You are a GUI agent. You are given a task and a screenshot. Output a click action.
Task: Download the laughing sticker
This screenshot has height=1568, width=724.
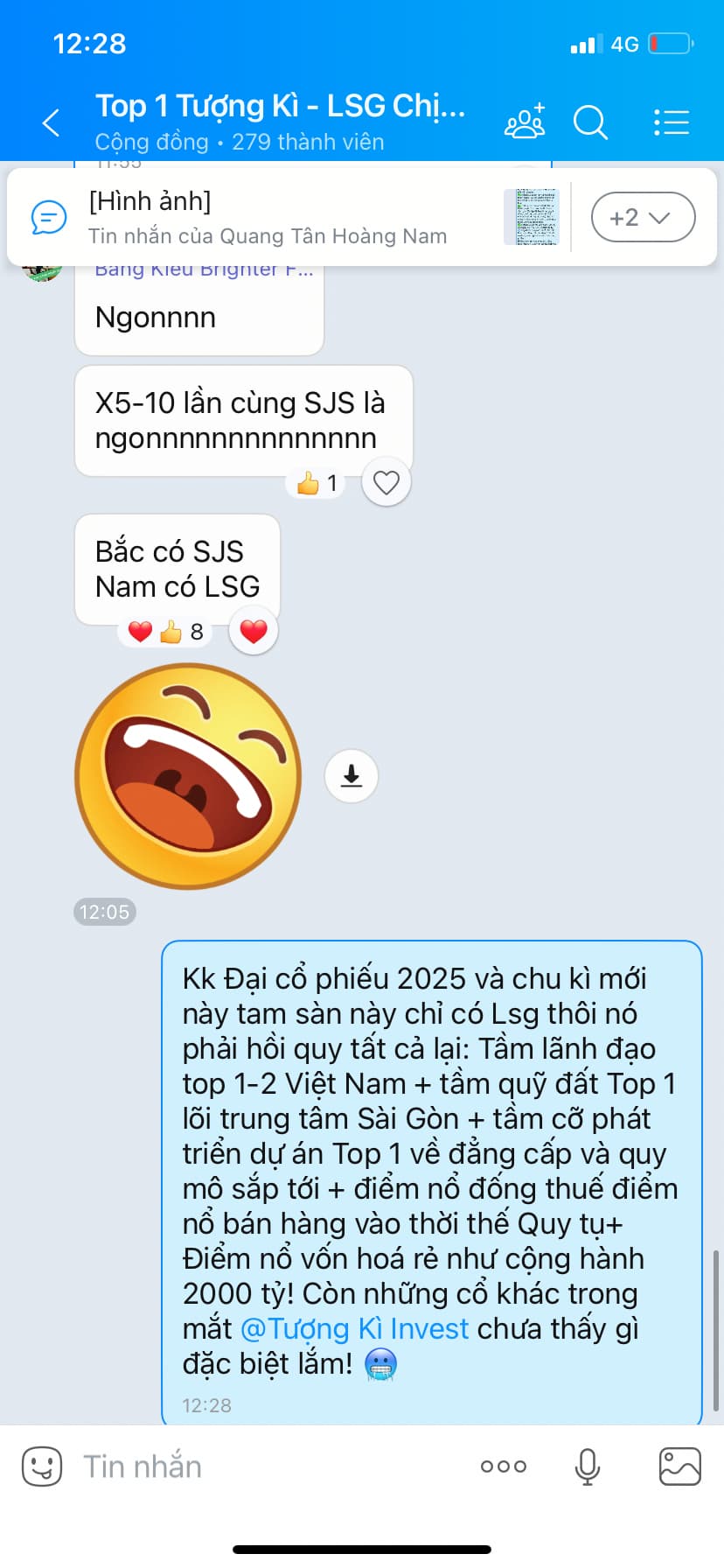pos(352,775)
